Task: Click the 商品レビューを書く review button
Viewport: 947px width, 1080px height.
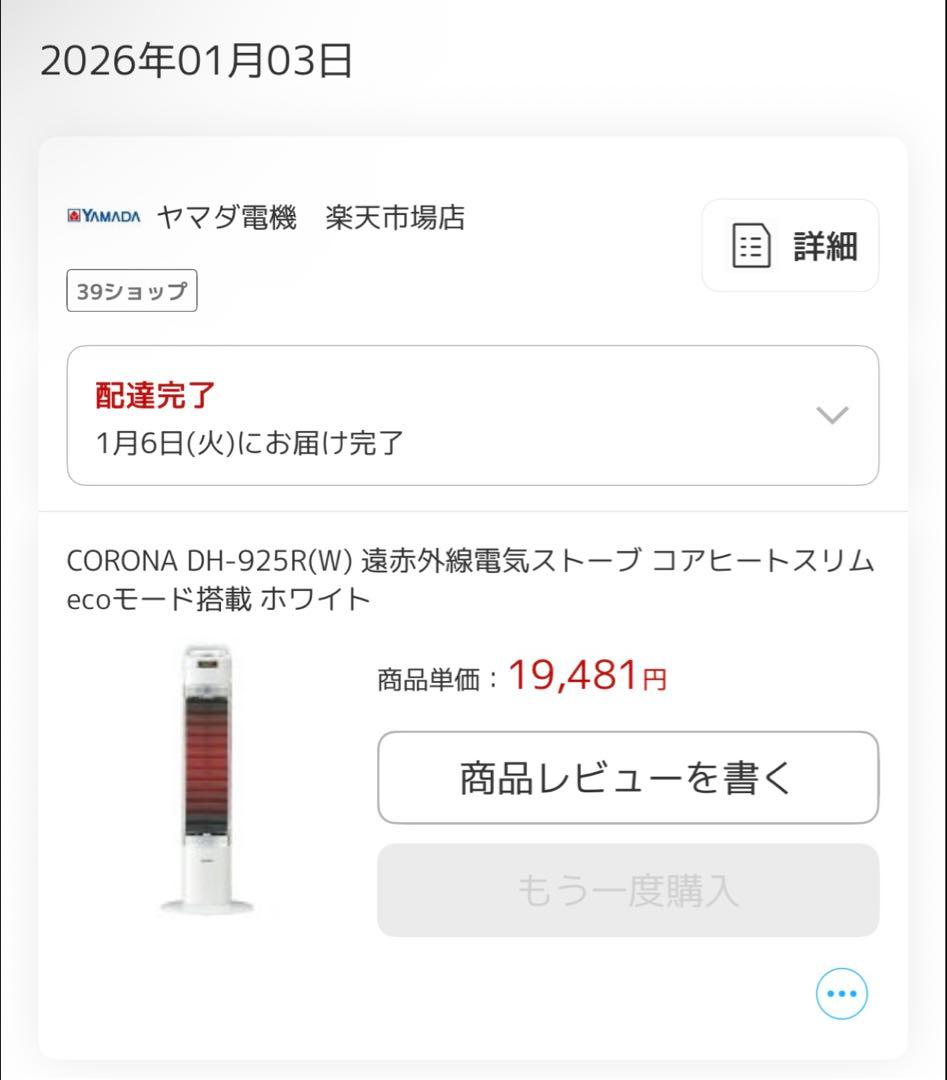Action: (628, 778)
